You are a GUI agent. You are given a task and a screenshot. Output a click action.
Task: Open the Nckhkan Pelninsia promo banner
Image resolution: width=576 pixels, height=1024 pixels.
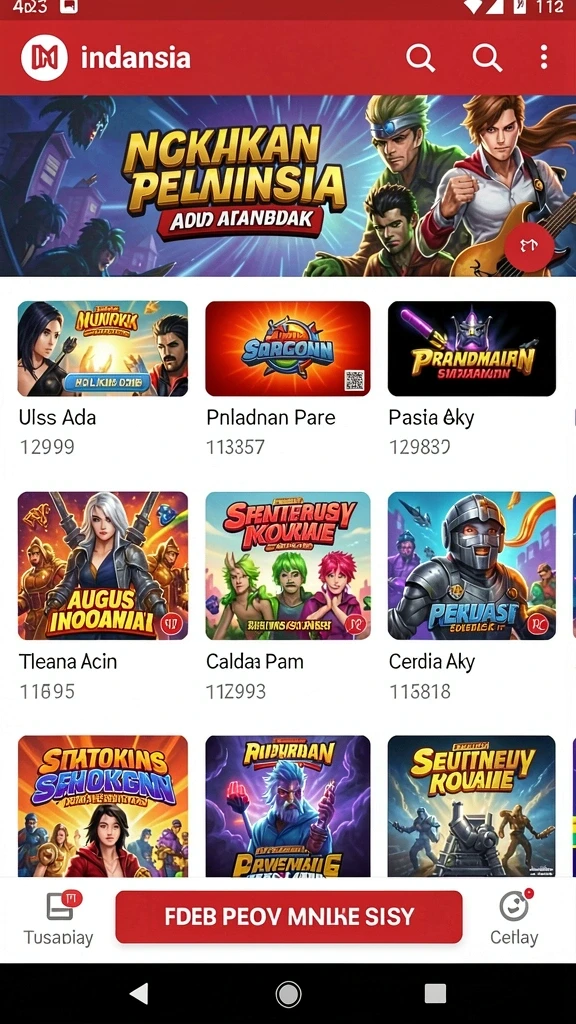288,186
